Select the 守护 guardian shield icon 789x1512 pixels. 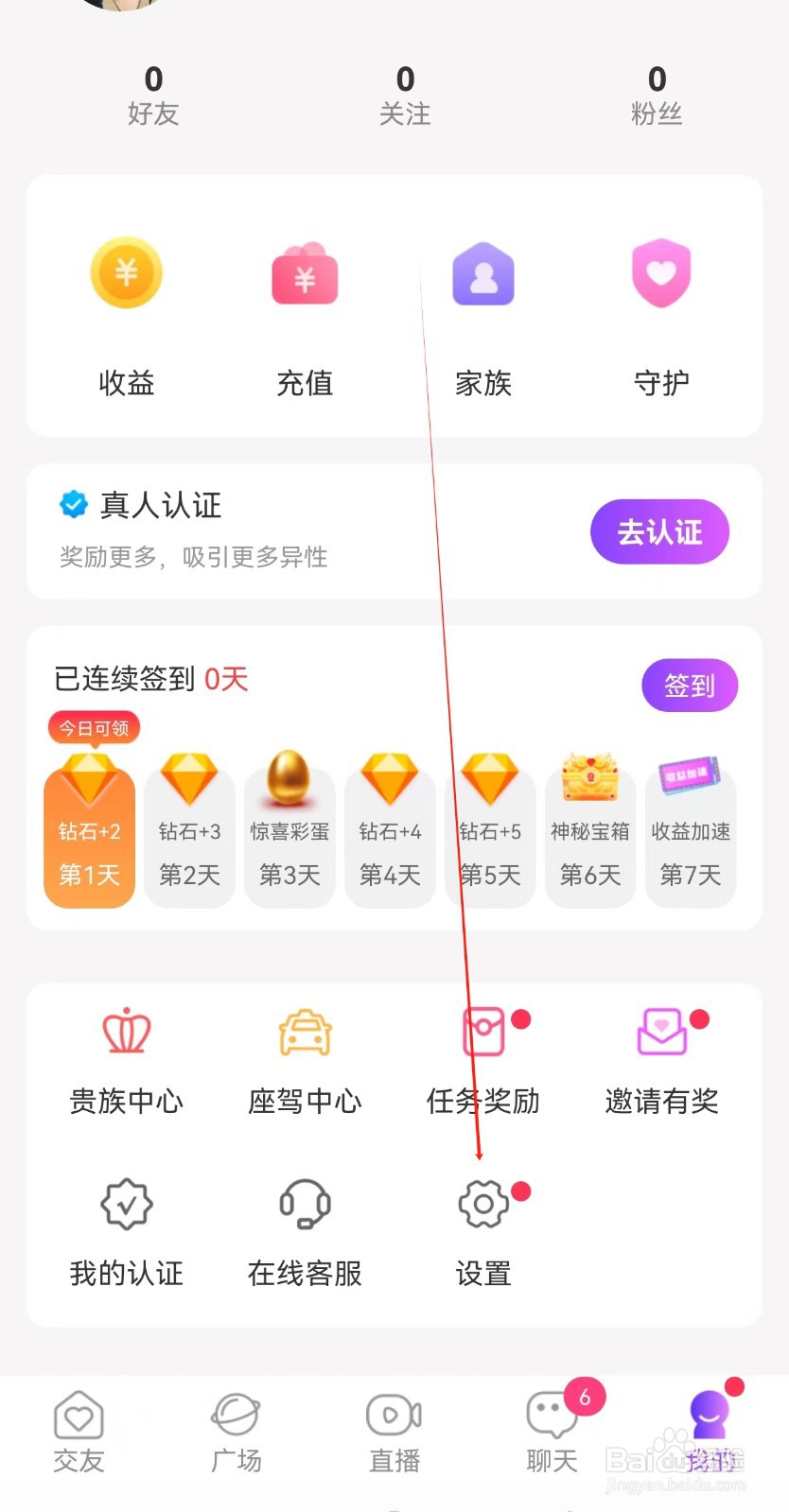coord(660,274)
